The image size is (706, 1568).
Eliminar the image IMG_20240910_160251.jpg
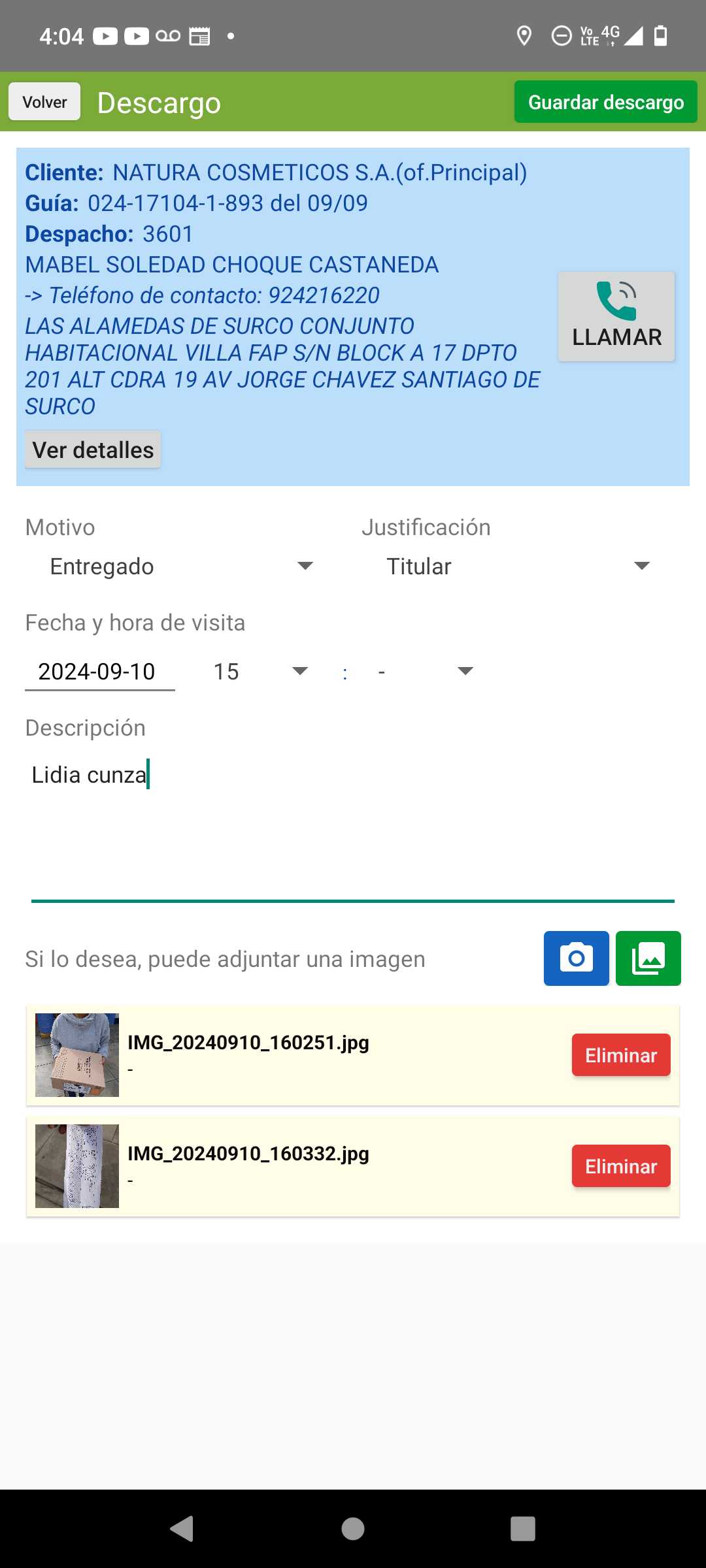point(620,1055)
